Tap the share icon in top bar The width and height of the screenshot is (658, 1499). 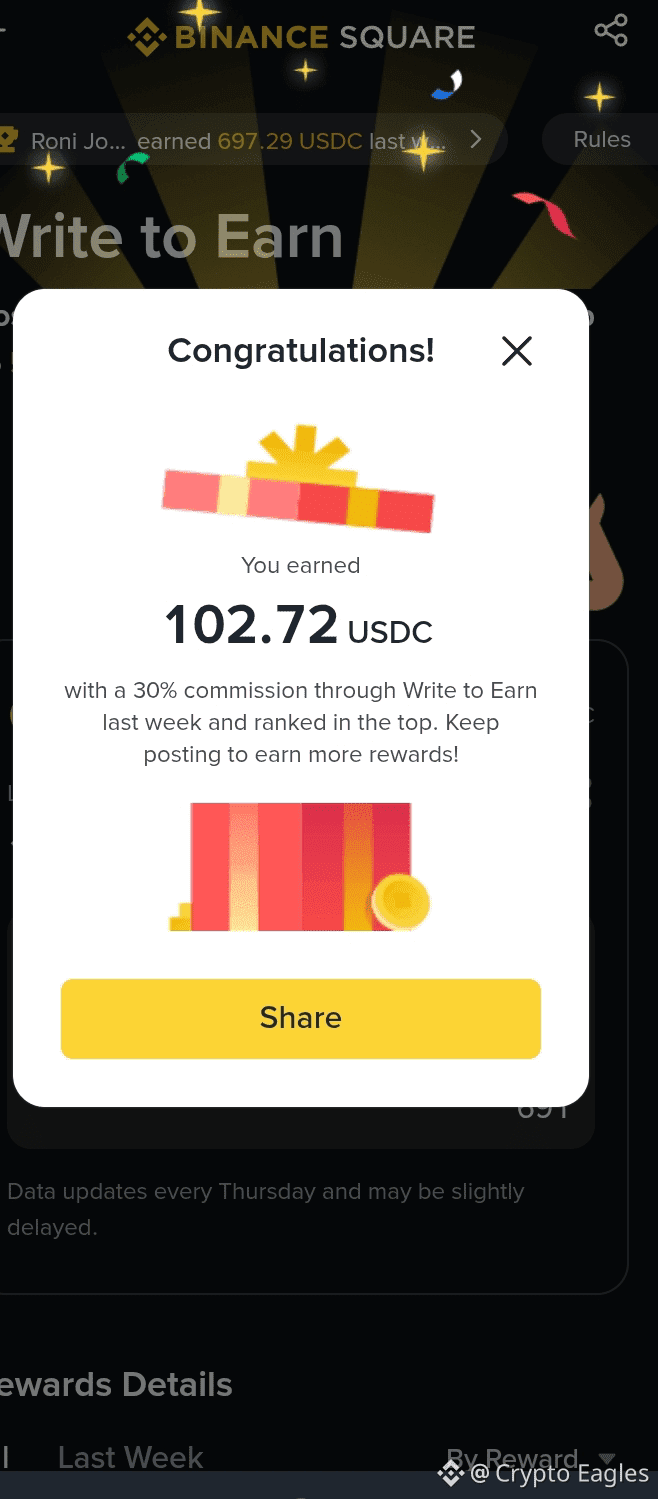click(610, 31)
